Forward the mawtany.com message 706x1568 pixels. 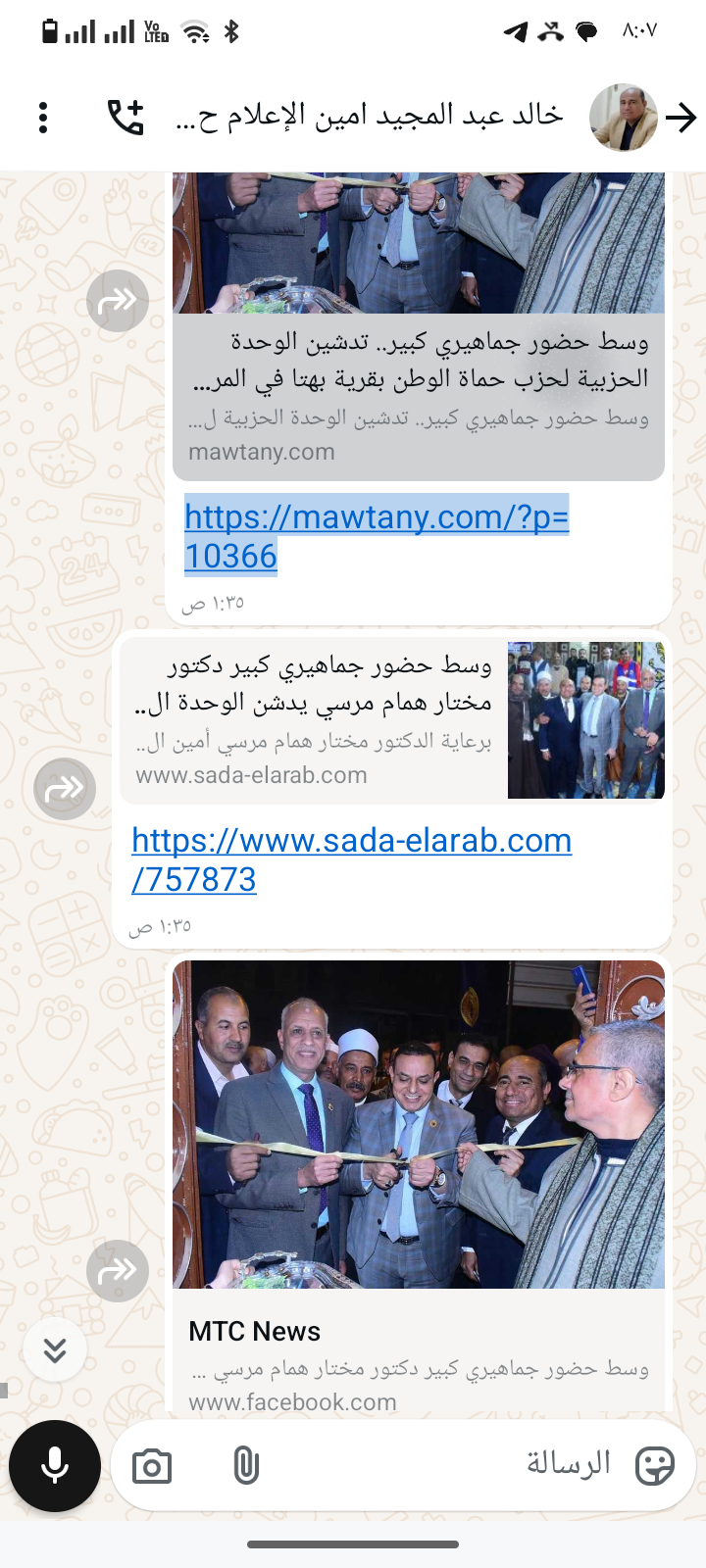(x=118, y=300)
